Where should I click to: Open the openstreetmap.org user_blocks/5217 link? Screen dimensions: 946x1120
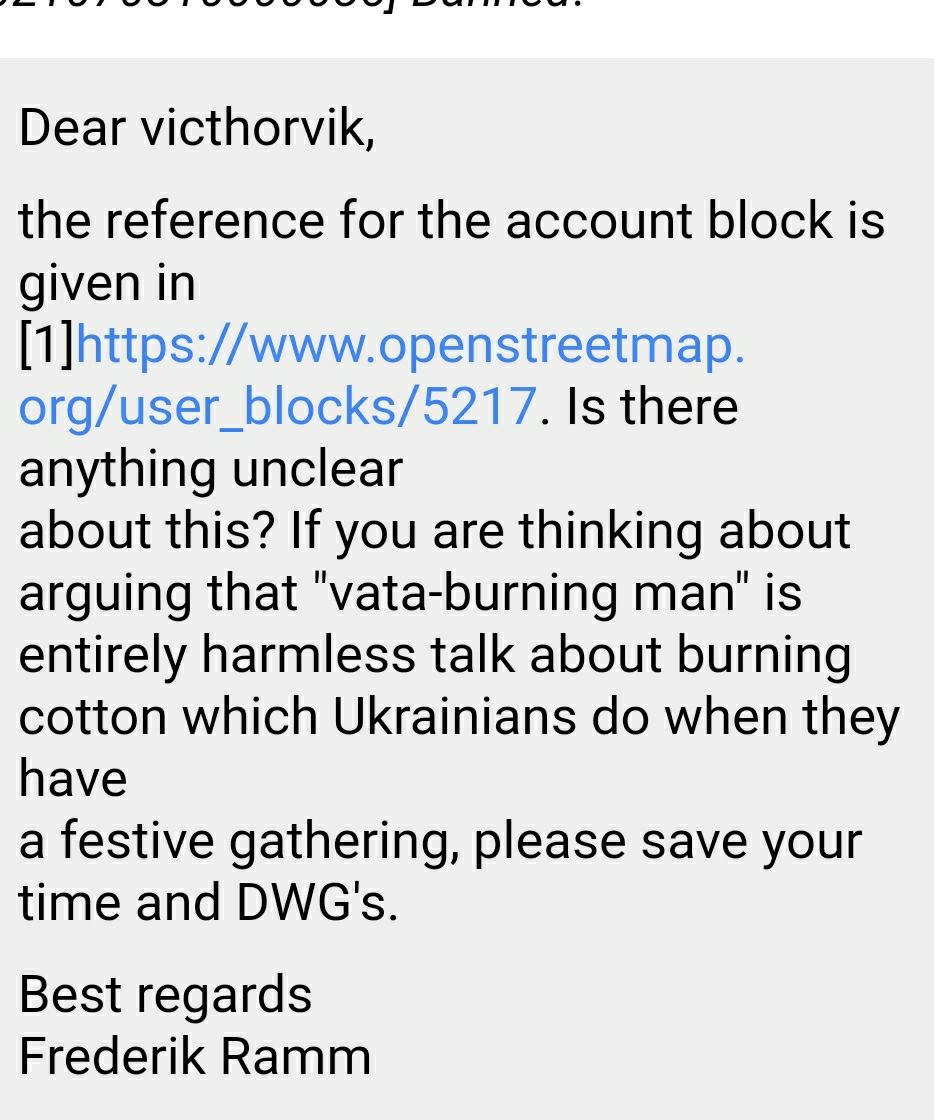click(410, 345)
